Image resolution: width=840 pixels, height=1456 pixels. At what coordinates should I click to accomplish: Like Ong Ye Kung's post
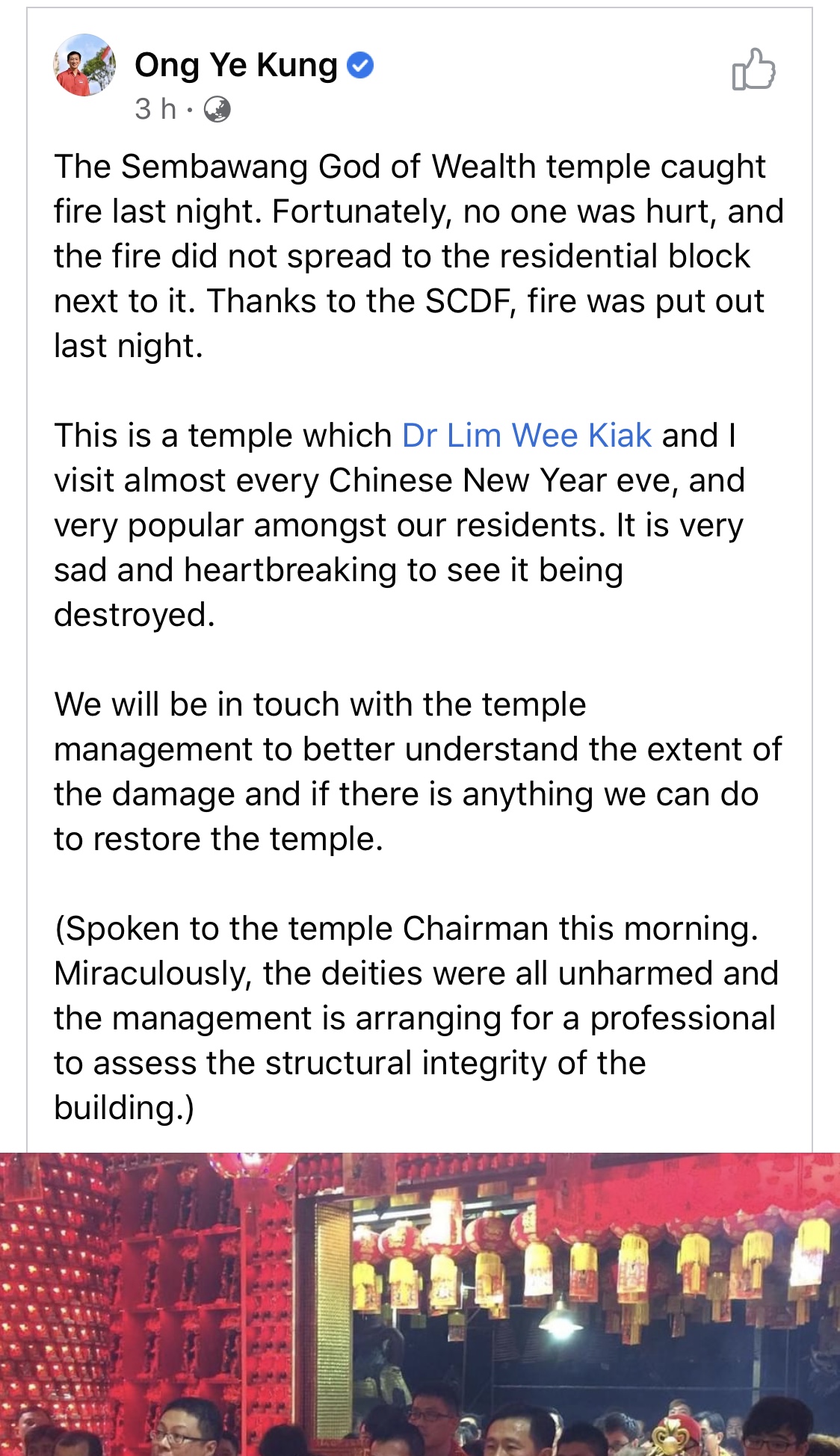click(x=753, y=69)
